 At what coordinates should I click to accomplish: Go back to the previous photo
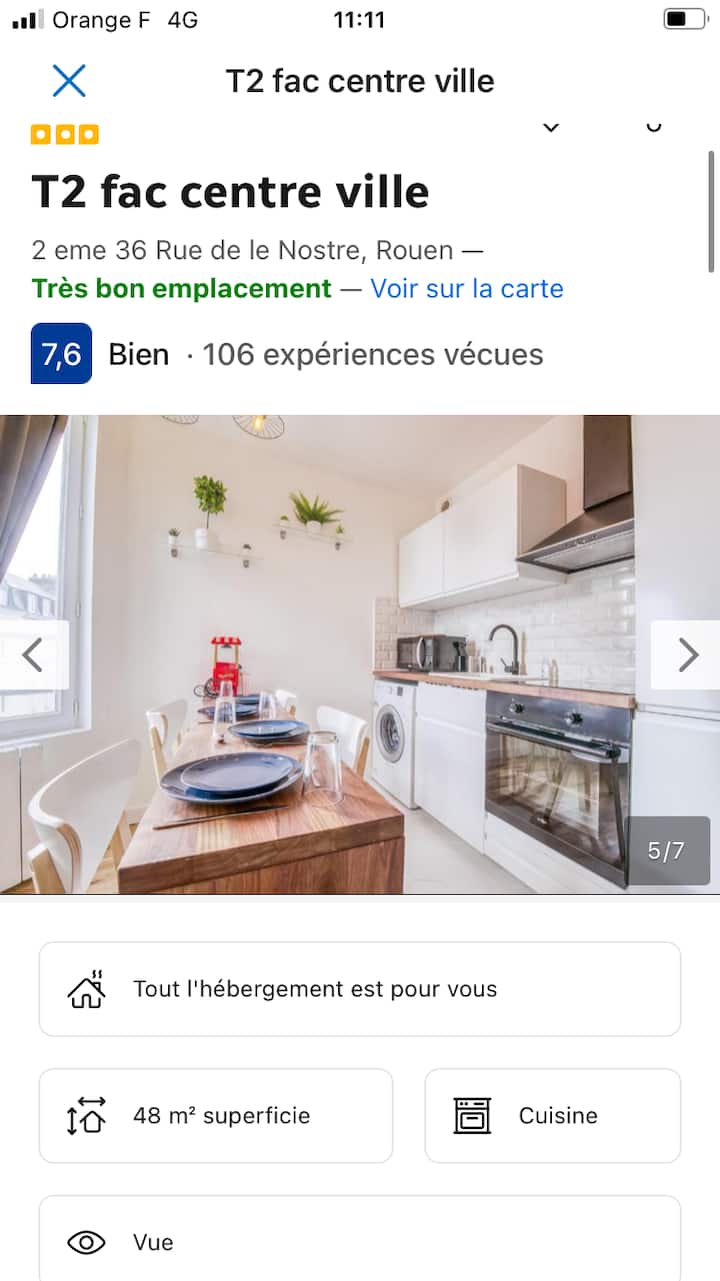pyautogui.click(x=33, y=655)
